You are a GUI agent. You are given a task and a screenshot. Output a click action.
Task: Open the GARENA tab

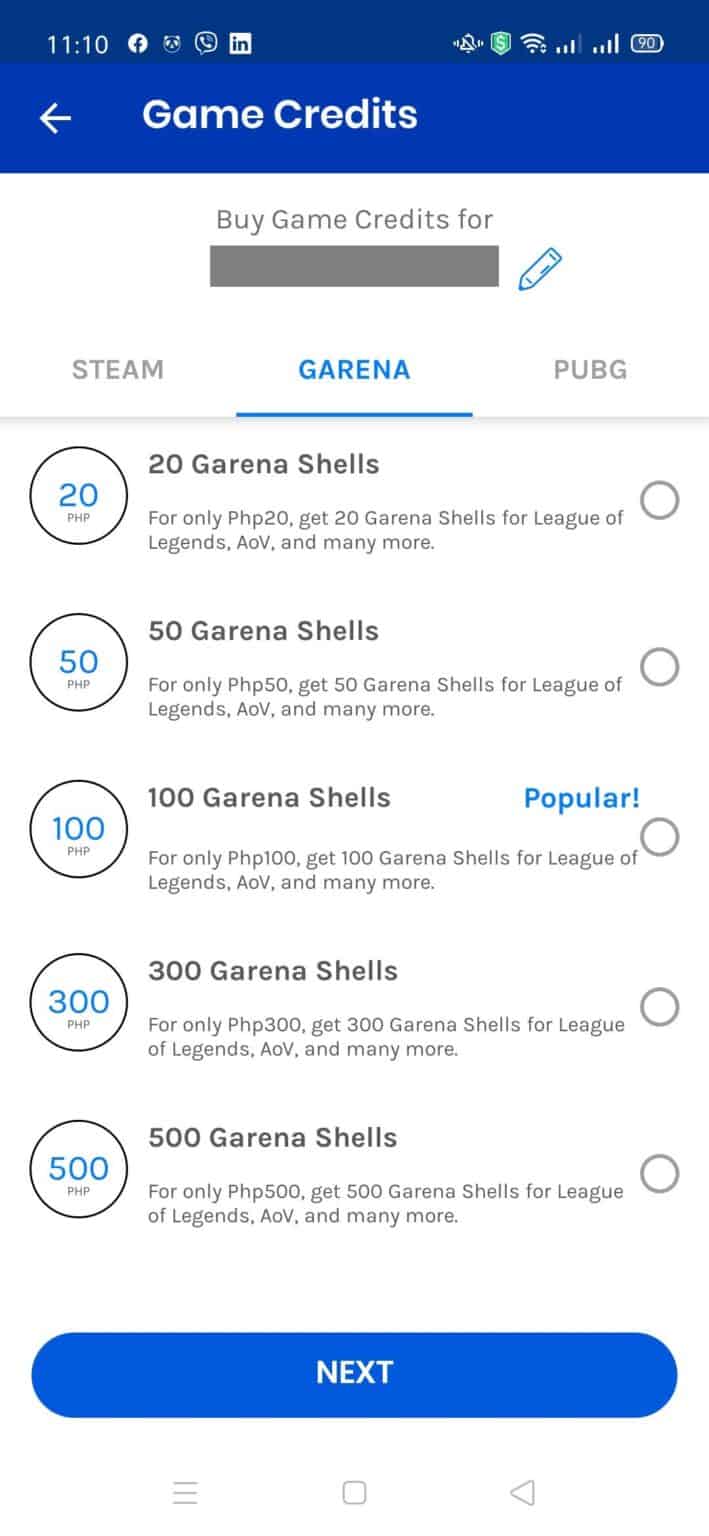click(354, 369)
